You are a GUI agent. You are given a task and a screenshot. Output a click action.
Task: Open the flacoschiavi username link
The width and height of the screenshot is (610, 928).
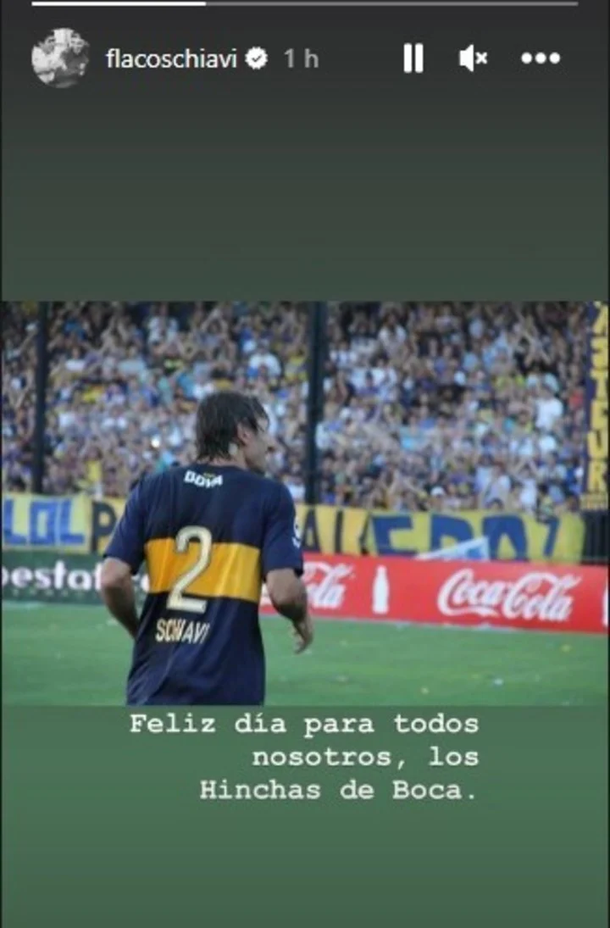tap(171, 59)
